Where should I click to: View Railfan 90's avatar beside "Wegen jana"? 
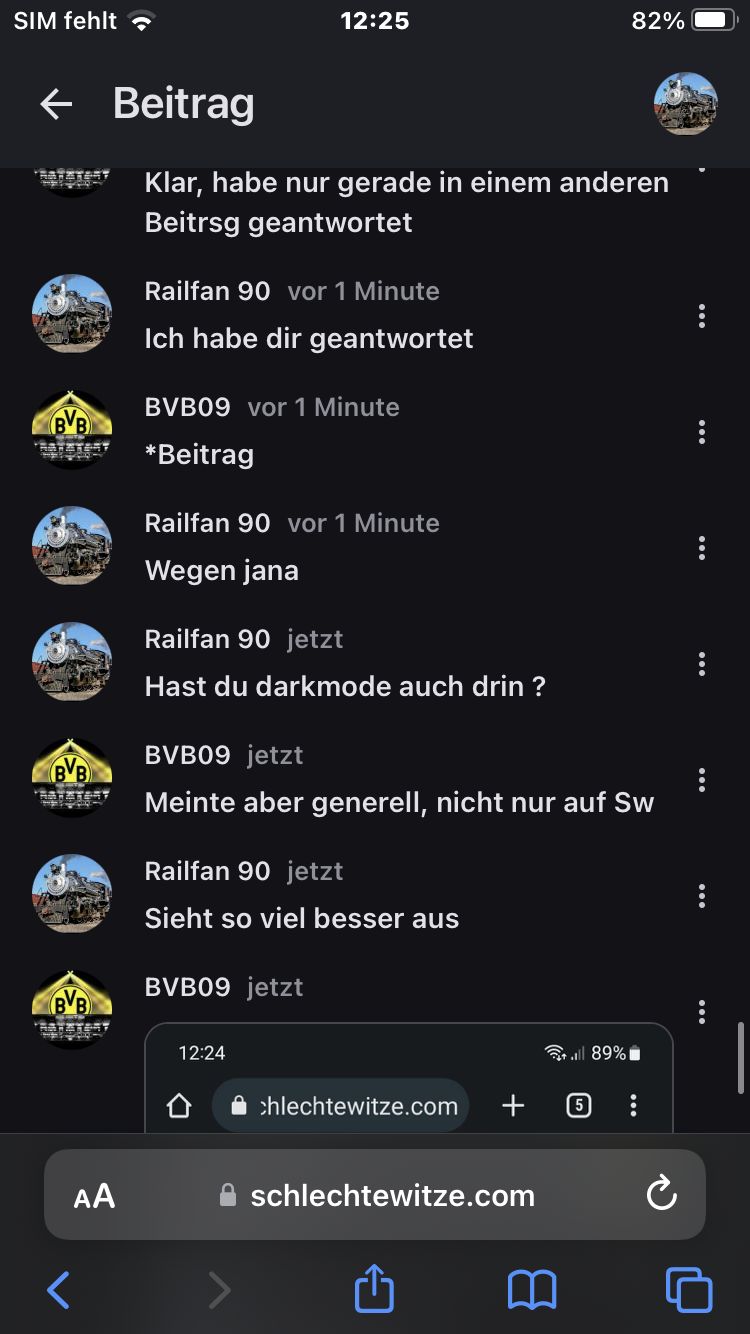pyautogui.click(x=72, y=546)
